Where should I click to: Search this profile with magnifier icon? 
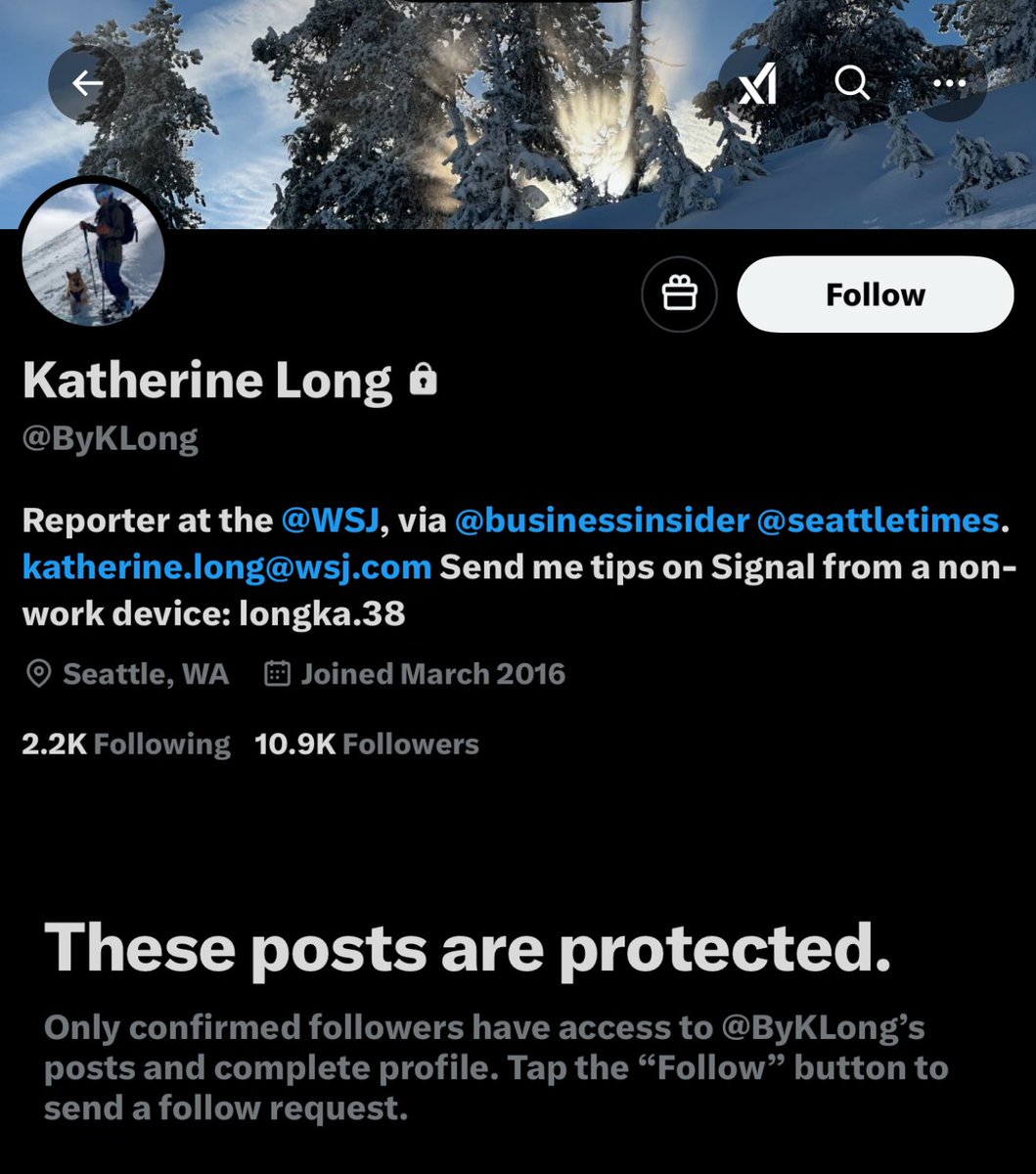click(x=852, y=84)
